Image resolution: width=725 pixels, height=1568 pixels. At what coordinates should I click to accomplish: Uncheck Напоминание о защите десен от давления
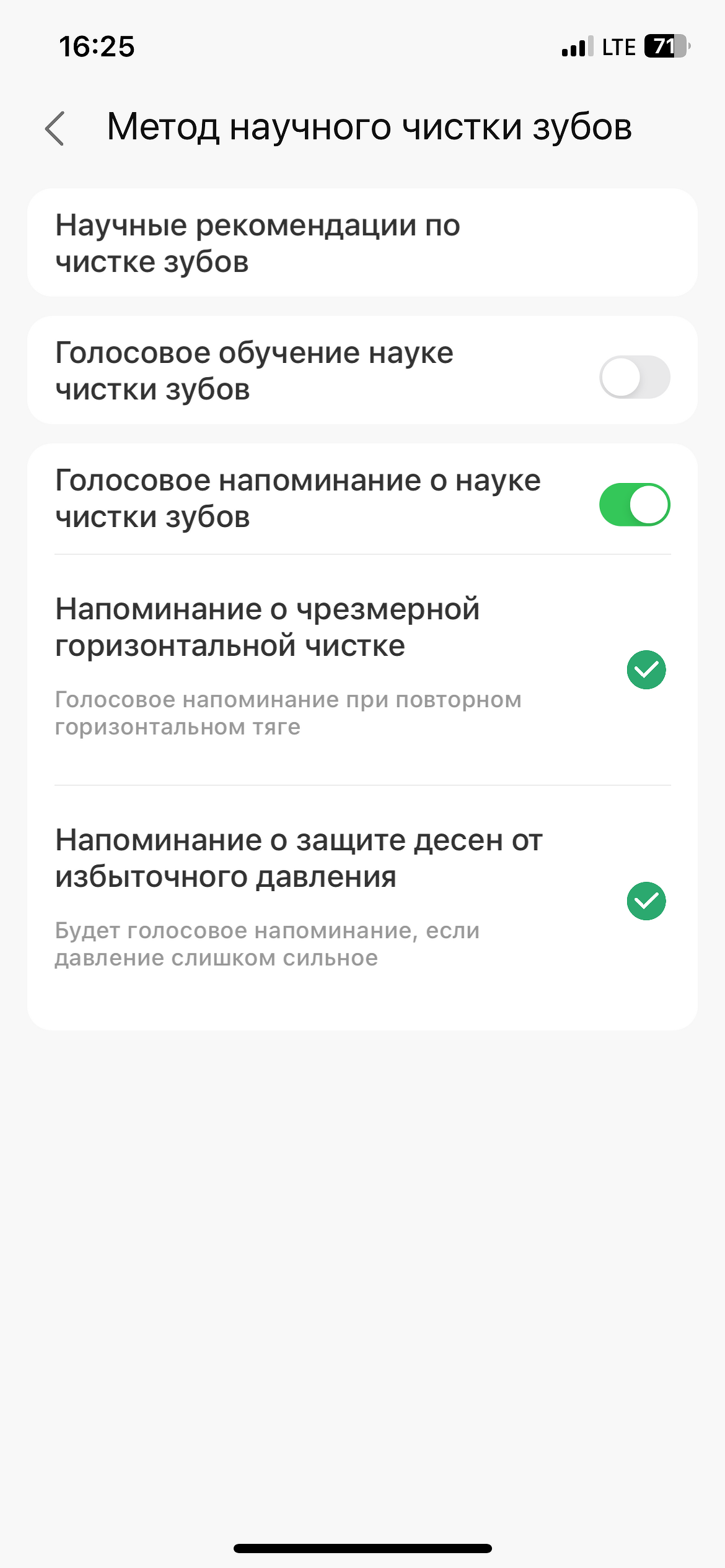pos(646,900)
